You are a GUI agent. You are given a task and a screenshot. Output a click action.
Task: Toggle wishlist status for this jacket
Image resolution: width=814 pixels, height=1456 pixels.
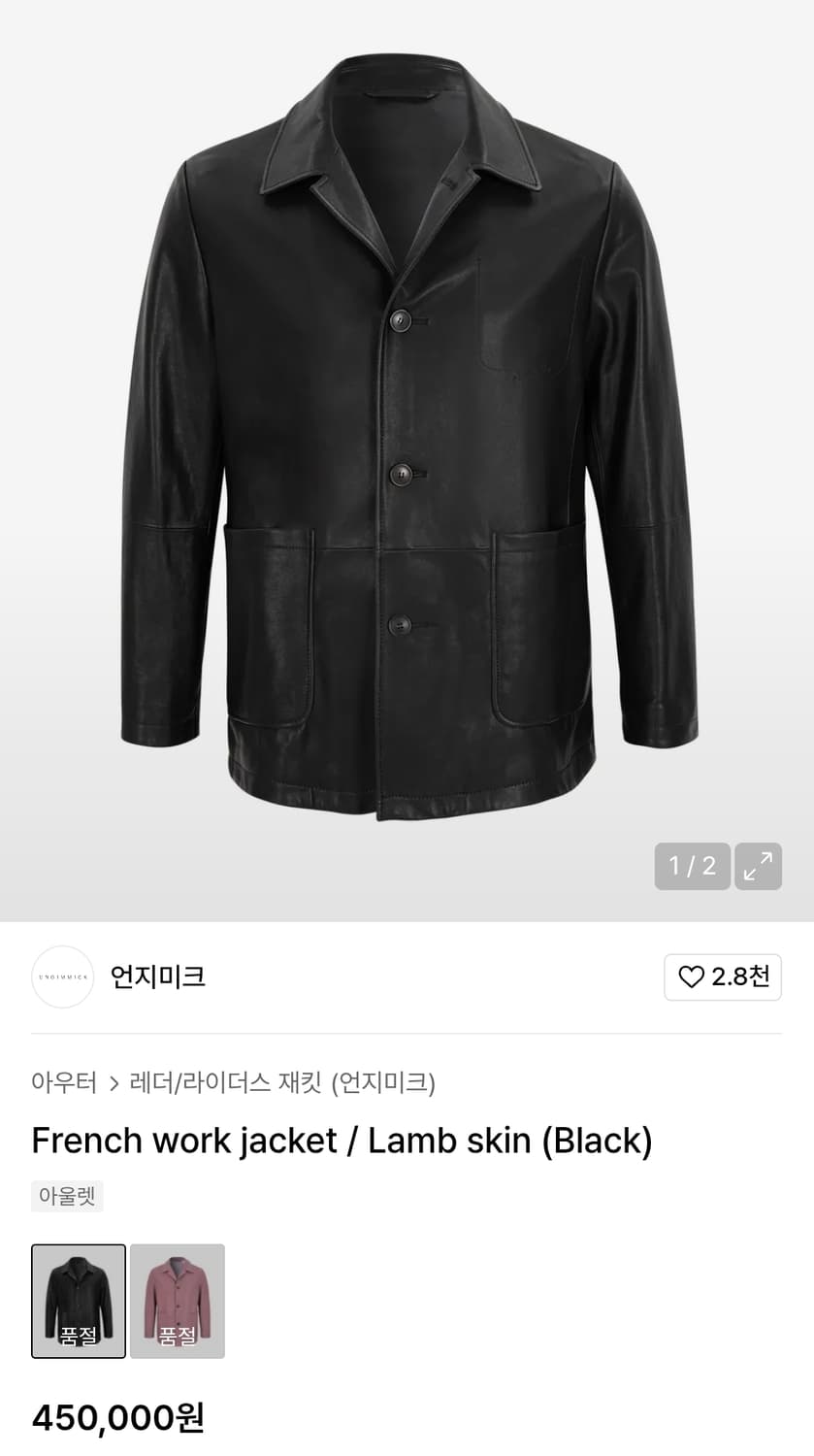click(723, 977)
